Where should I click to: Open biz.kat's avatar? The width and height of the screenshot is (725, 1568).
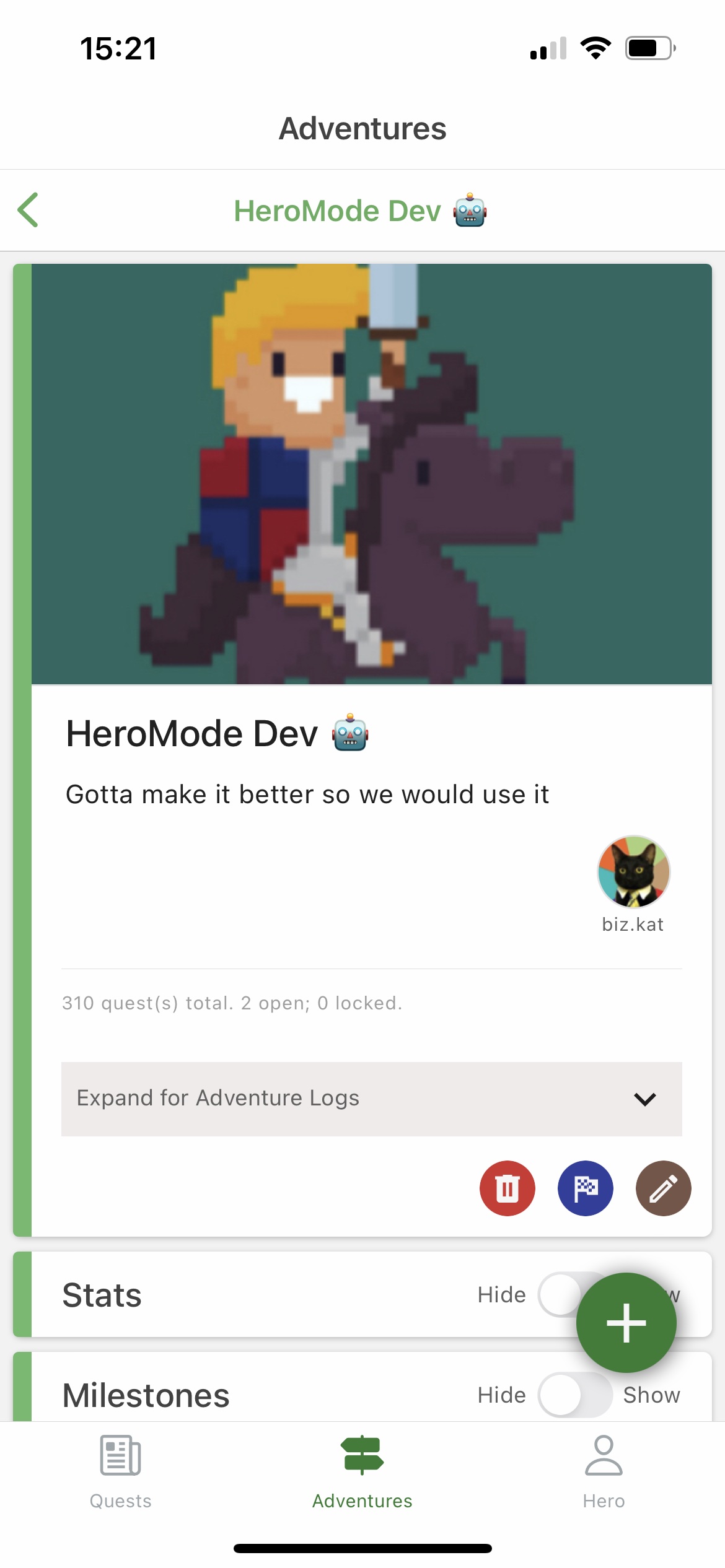point(633,871)
